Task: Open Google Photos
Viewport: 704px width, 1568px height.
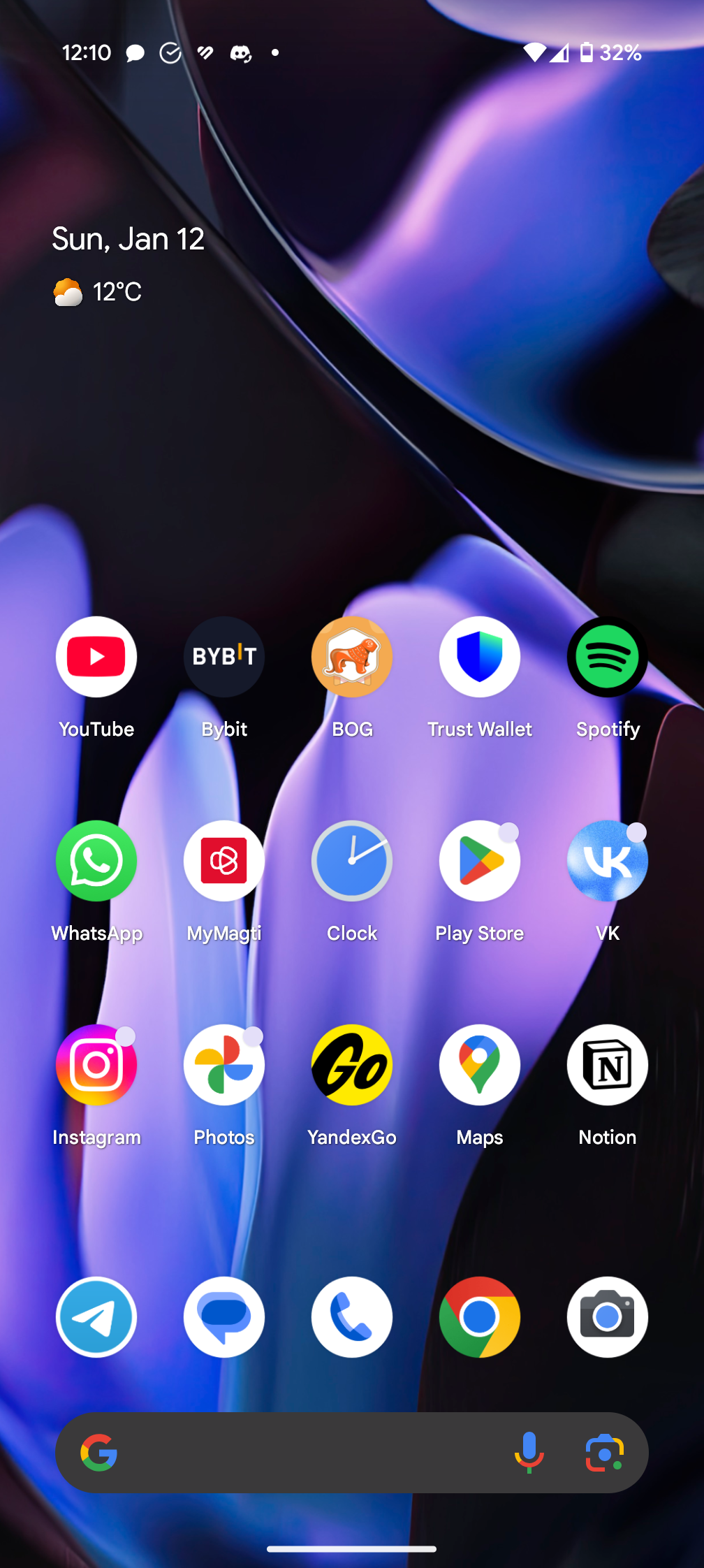Action: pos(224,1065)
